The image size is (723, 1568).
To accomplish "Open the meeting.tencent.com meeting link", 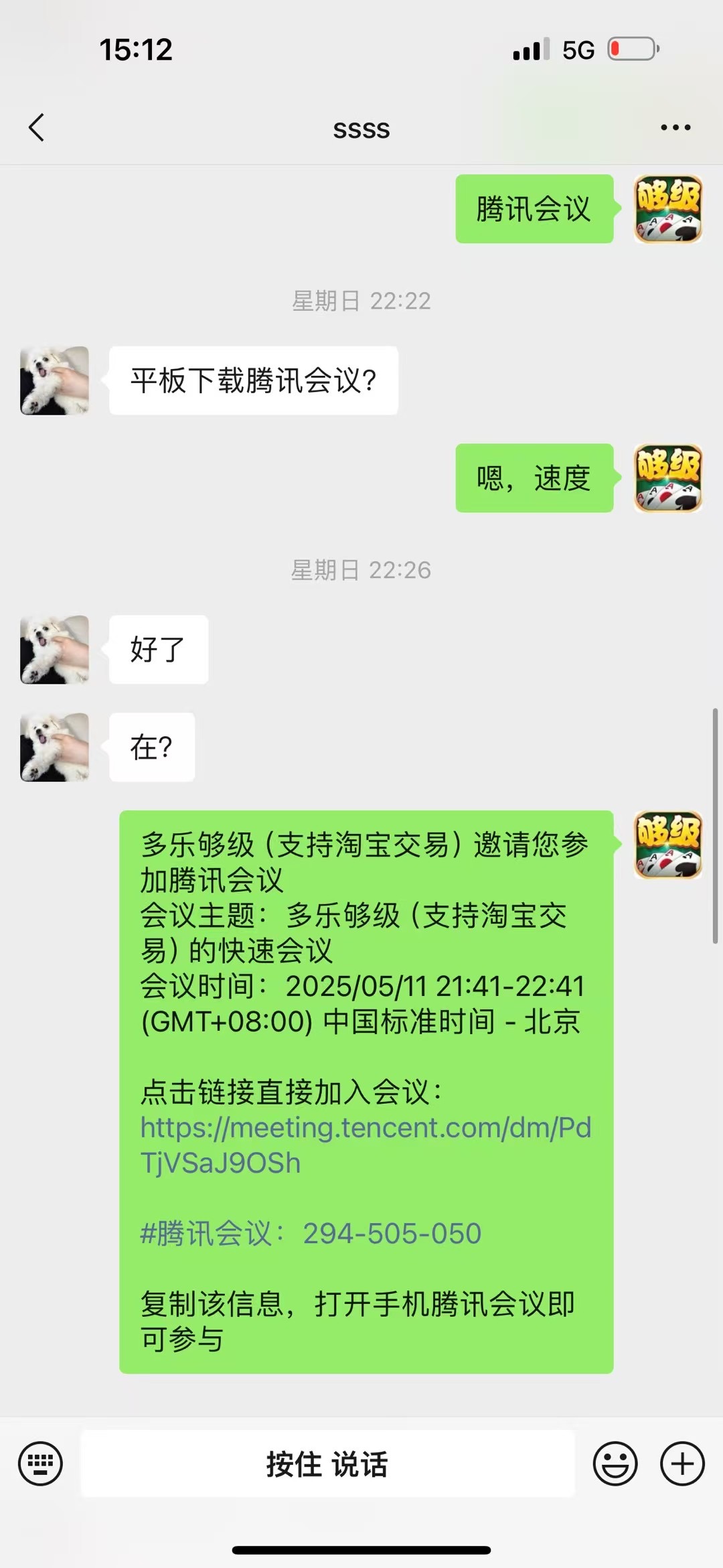I will click(x=366, y=1145).
